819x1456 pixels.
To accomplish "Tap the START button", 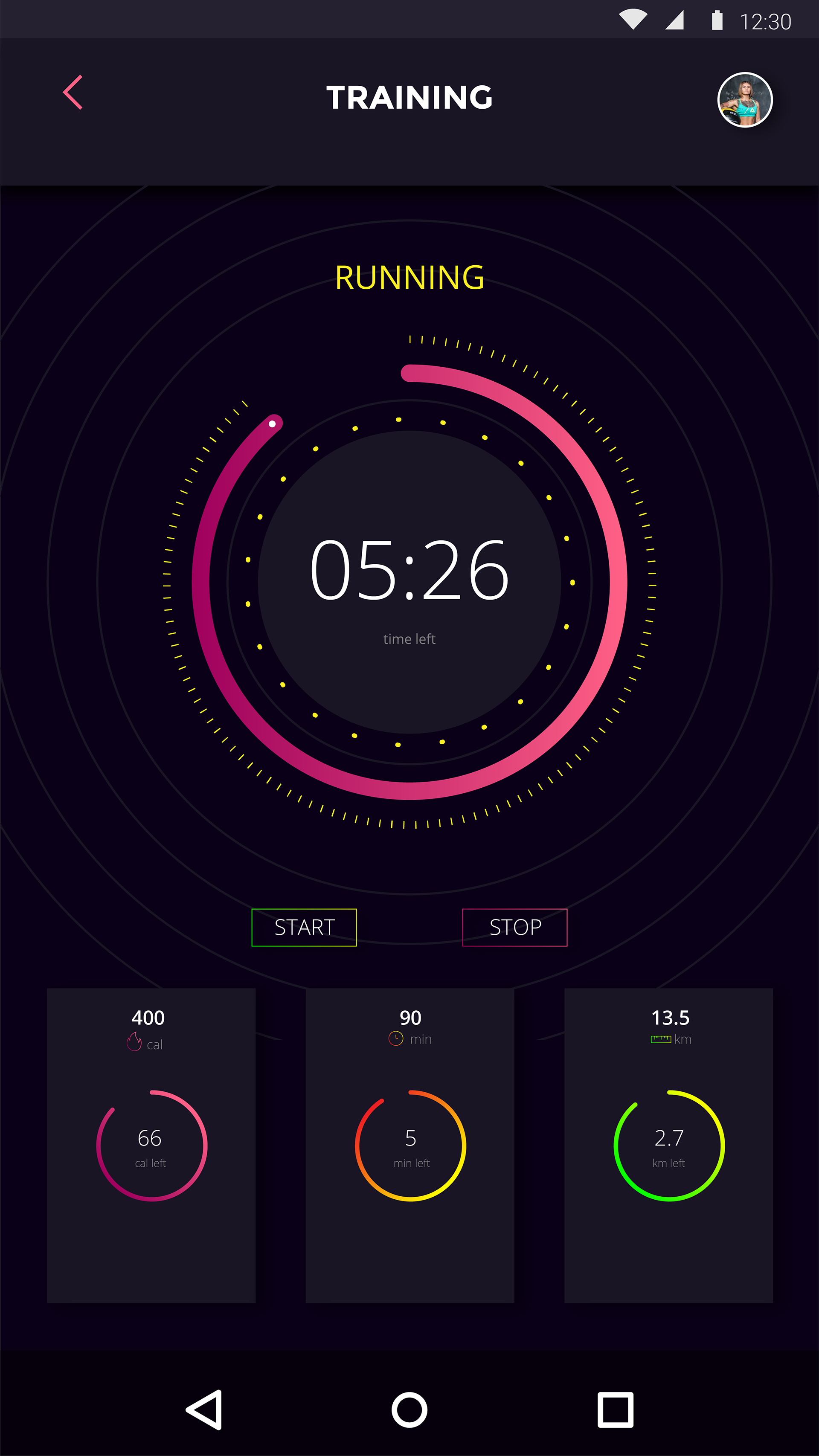I will pos(304,928).
